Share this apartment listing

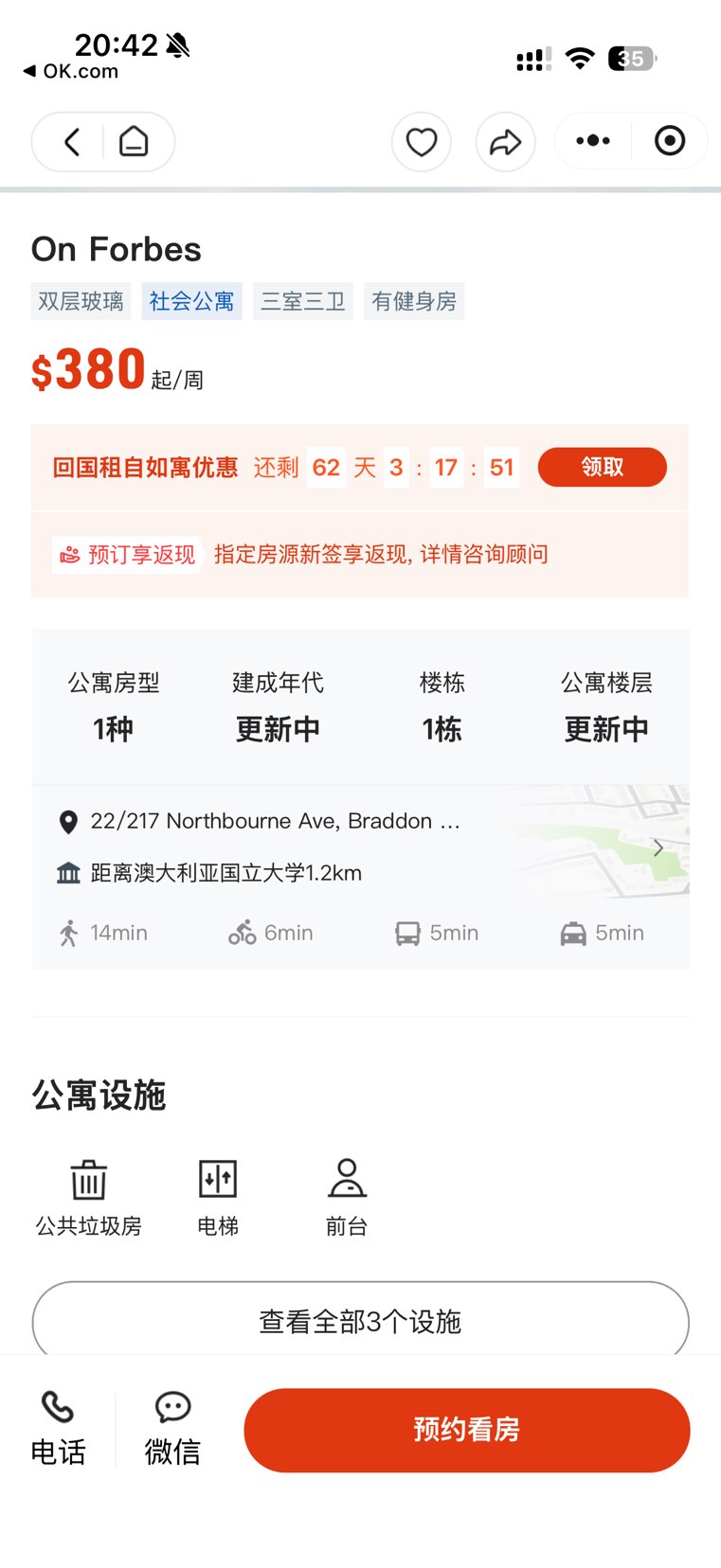point(505,142)
